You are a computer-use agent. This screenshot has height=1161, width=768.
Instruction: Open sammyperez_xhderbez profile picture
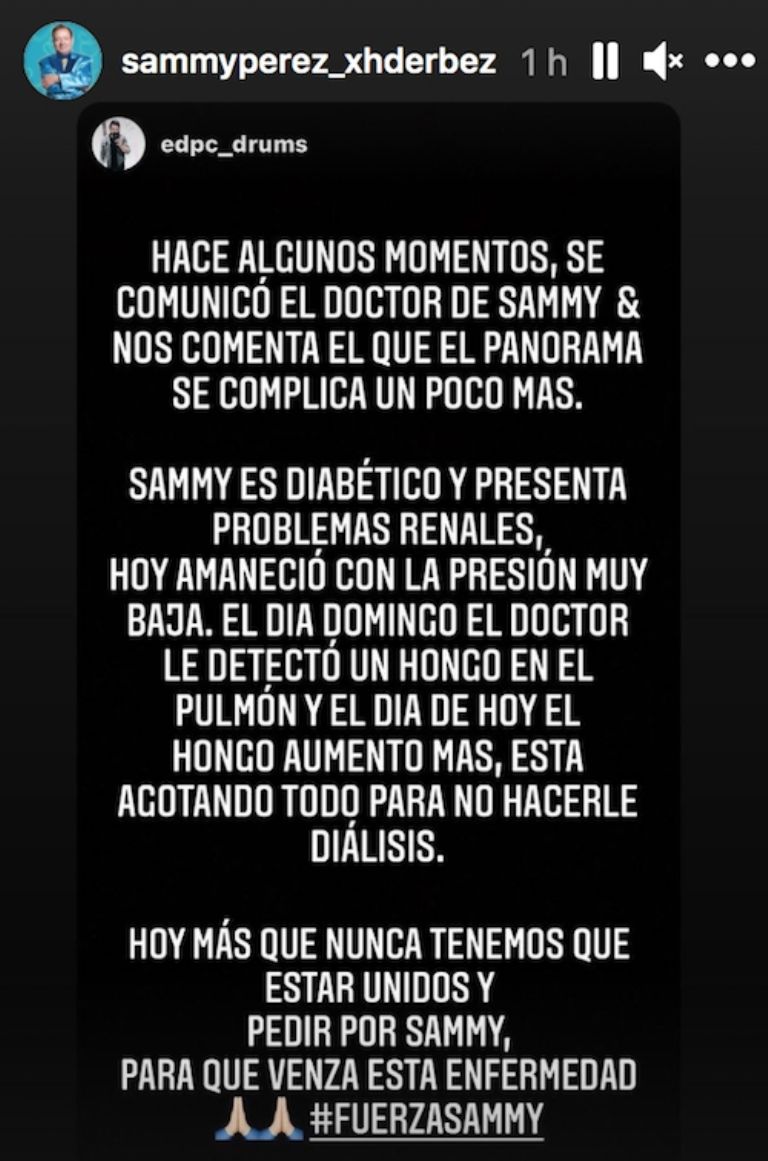point(63,61)
